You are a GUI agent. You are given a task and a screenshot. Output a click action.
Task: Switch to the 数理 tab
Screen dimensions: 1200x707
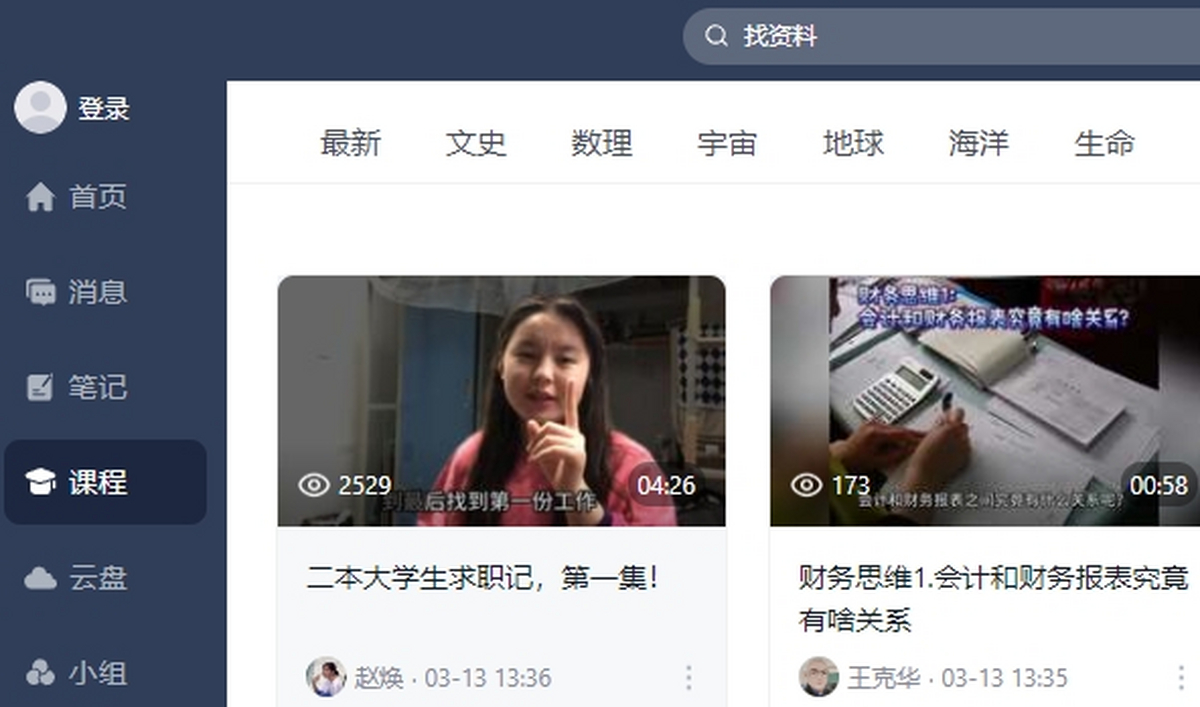pos(602,143)
